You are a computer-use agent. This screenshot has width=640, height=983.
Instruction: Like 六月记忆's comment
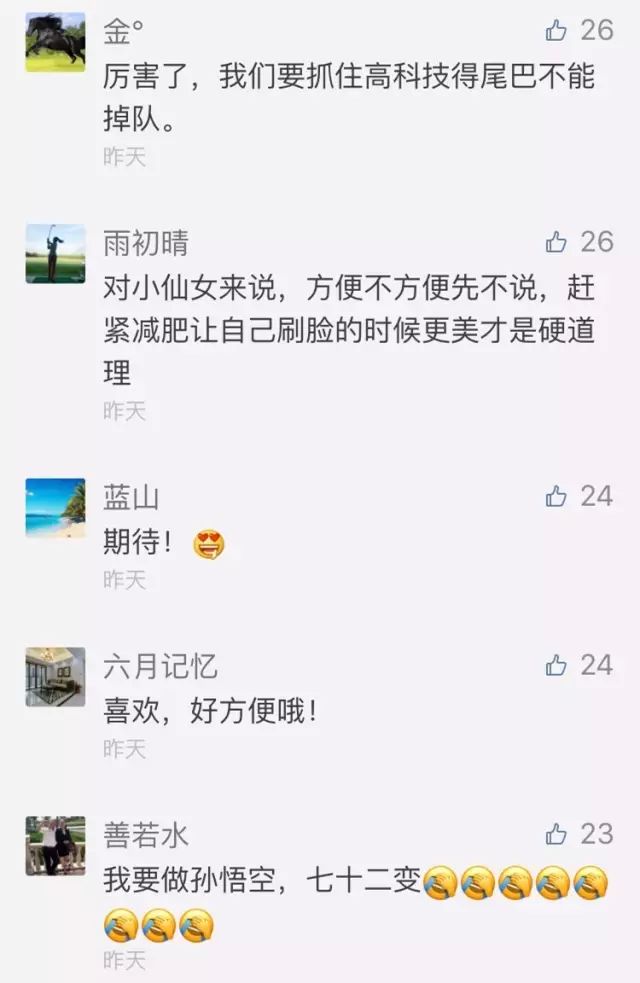557,665
